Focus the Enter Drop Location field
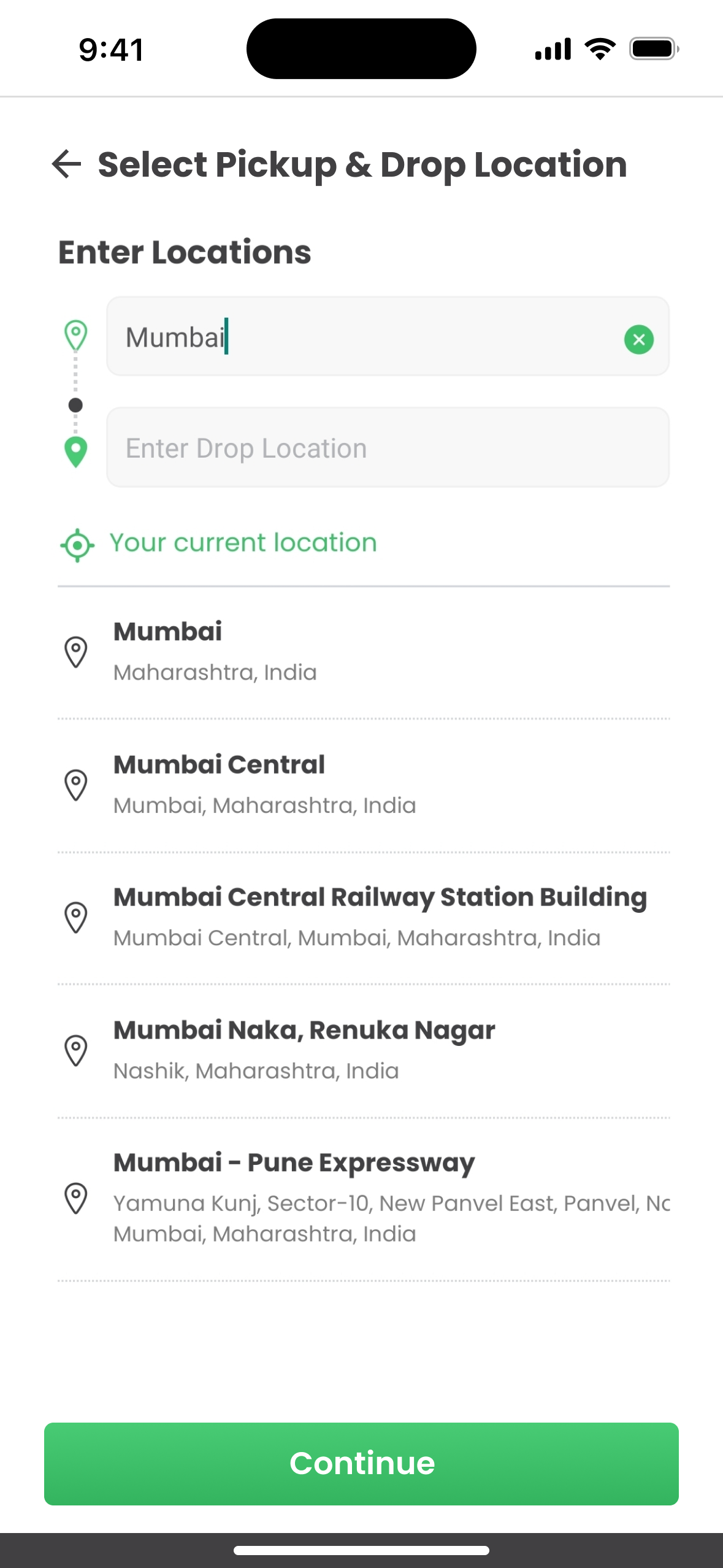 point(388,448)
